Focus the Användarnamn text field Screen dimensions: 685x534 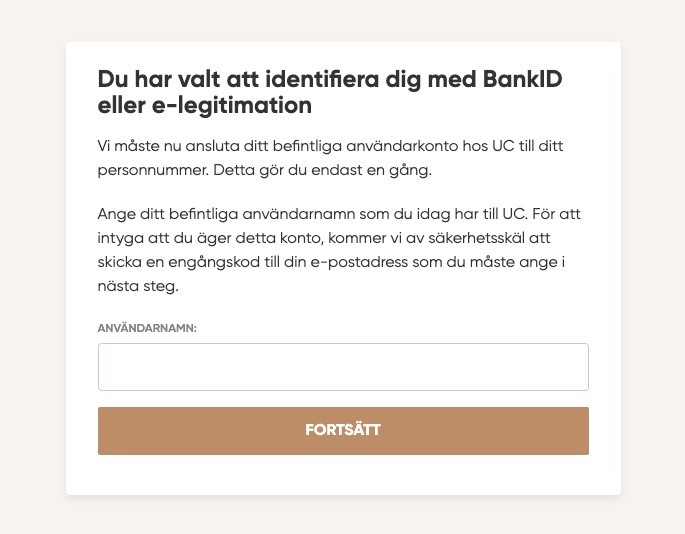coord(343,367)
